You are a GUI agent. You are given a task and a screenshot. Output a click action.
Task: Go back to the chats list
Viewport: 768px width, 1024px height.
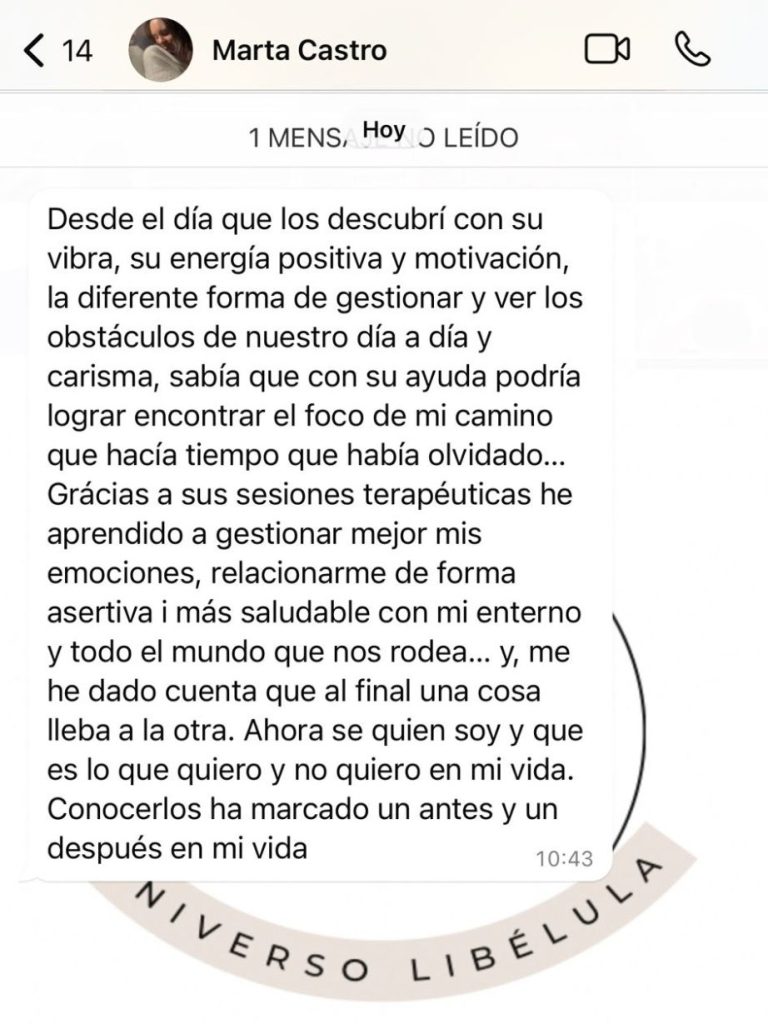pos(37,50)
